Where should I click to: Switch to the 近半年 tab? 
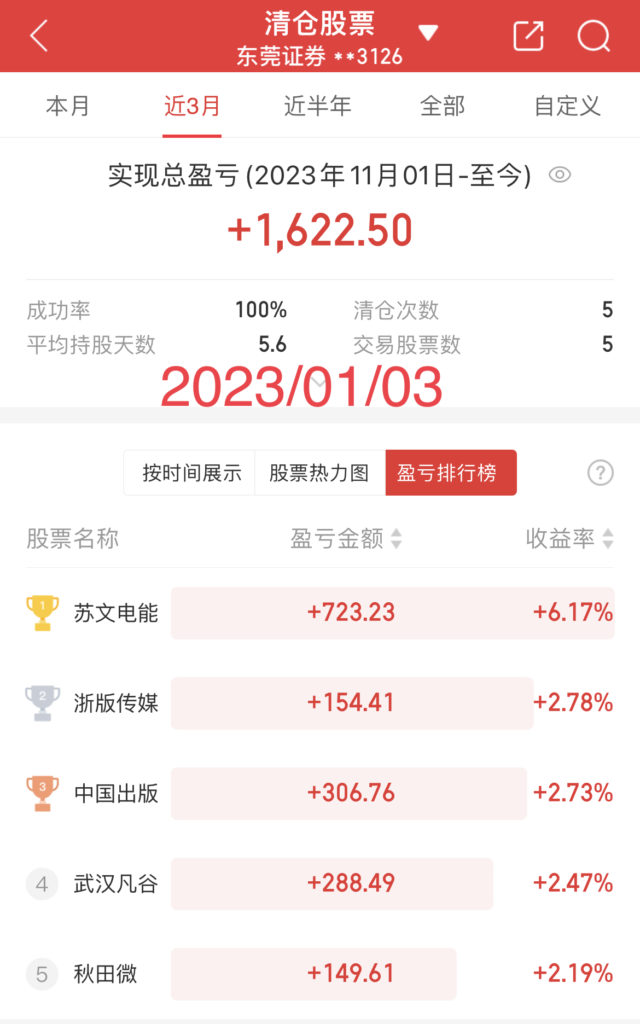point(317,106)
